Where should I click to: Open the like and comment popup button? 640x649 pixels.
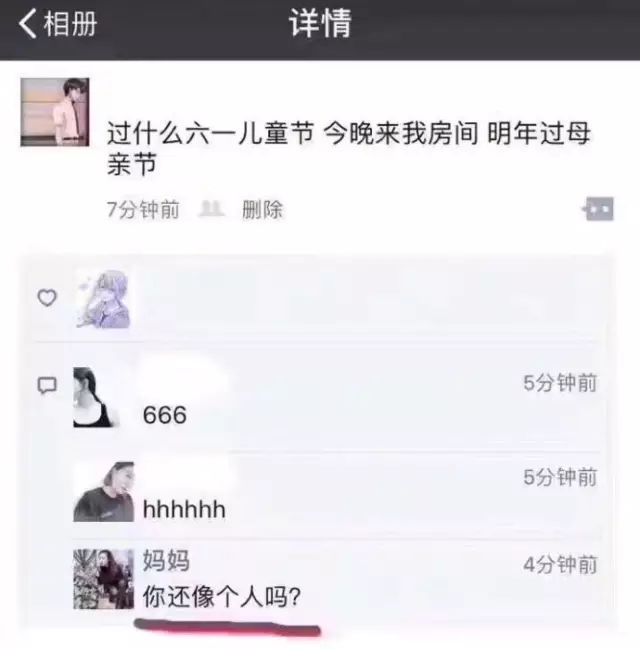598,209
